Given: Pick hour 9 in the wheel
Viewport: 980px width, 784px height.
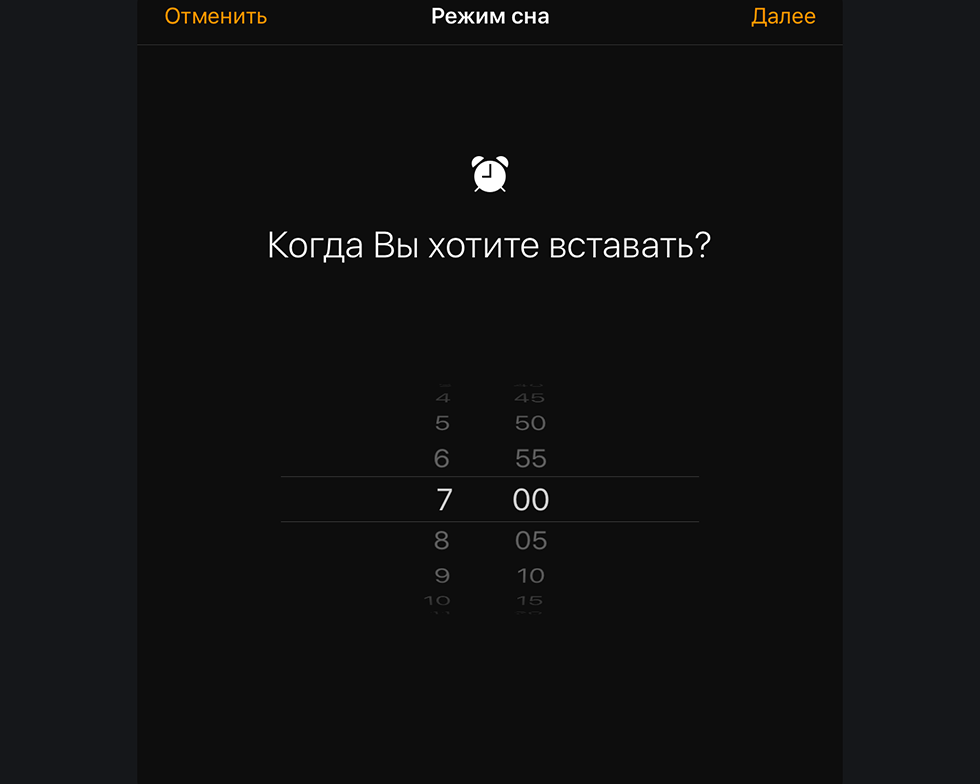Looking at the screenshot, I should coord(442,576).
